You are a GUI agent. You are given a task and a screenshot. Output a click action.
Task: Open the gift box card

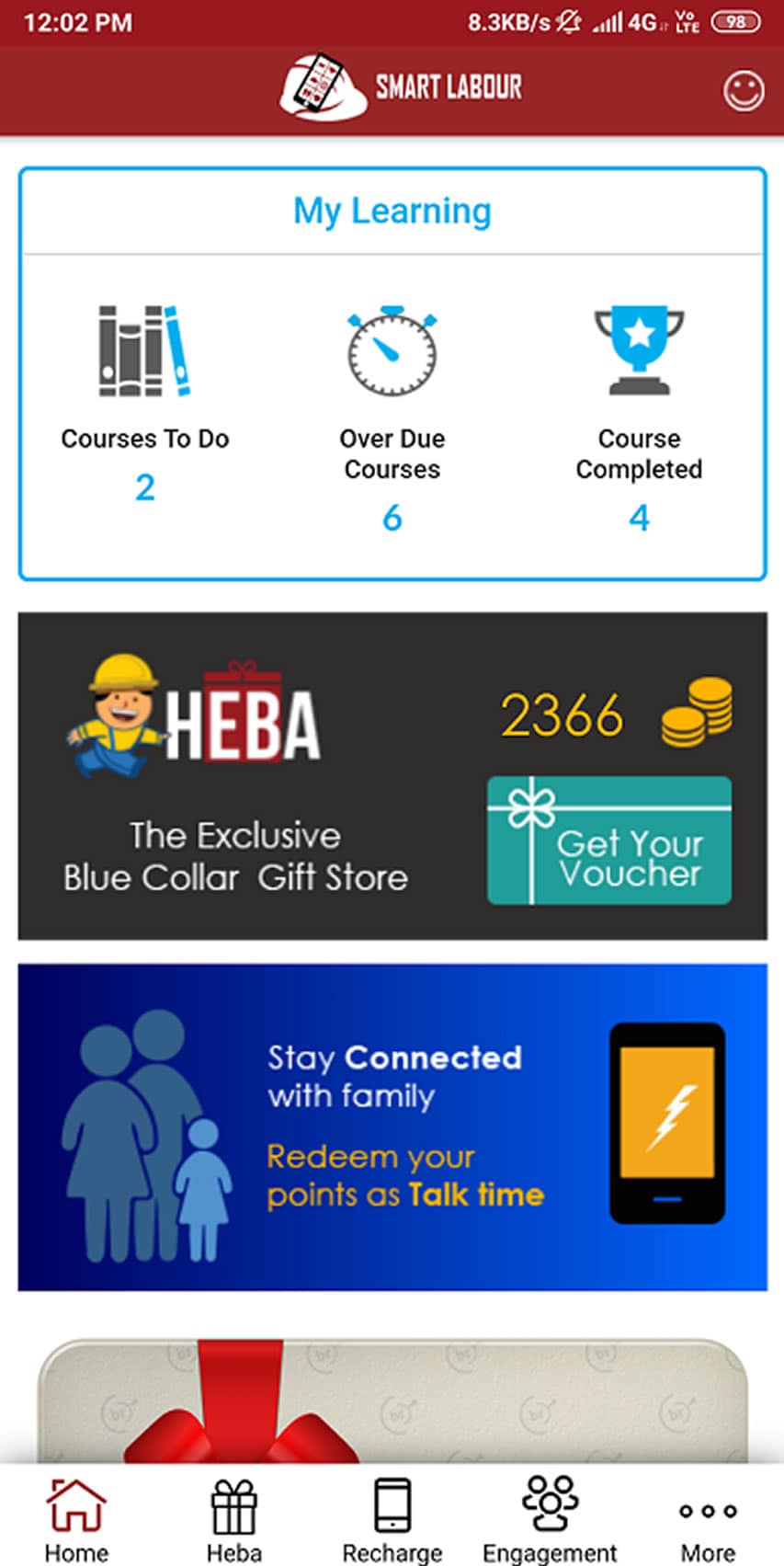click(392, 1402)
